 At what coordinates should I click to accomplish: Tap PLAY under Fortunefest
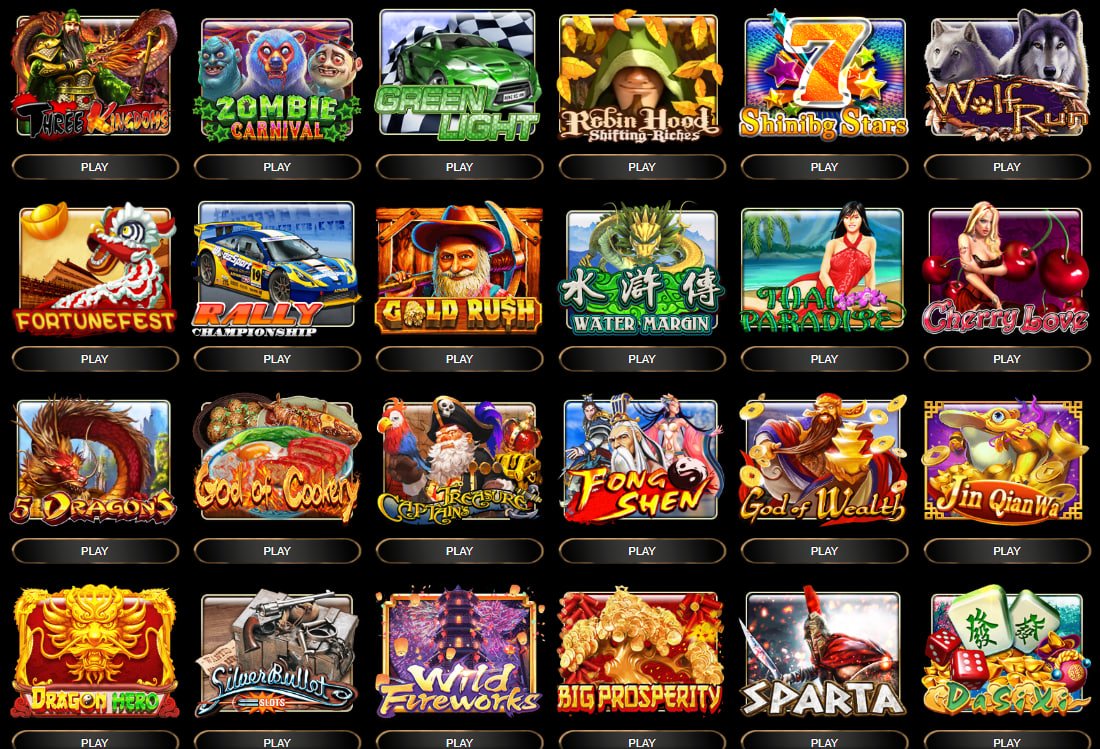(x=94, y=359)
